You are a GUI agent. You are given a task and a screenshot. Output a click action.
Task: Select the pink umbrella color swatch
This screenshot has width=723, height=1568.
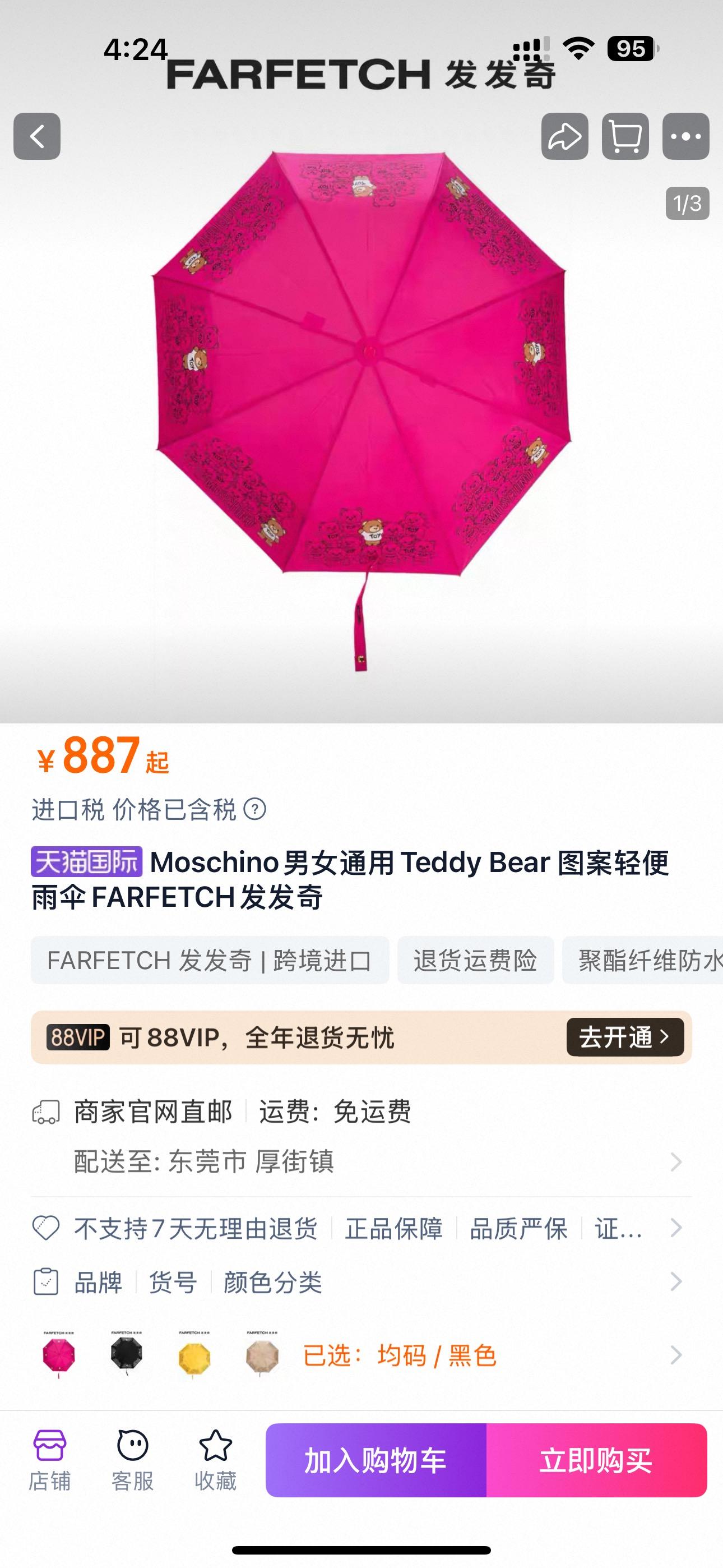click(58, 1354)
